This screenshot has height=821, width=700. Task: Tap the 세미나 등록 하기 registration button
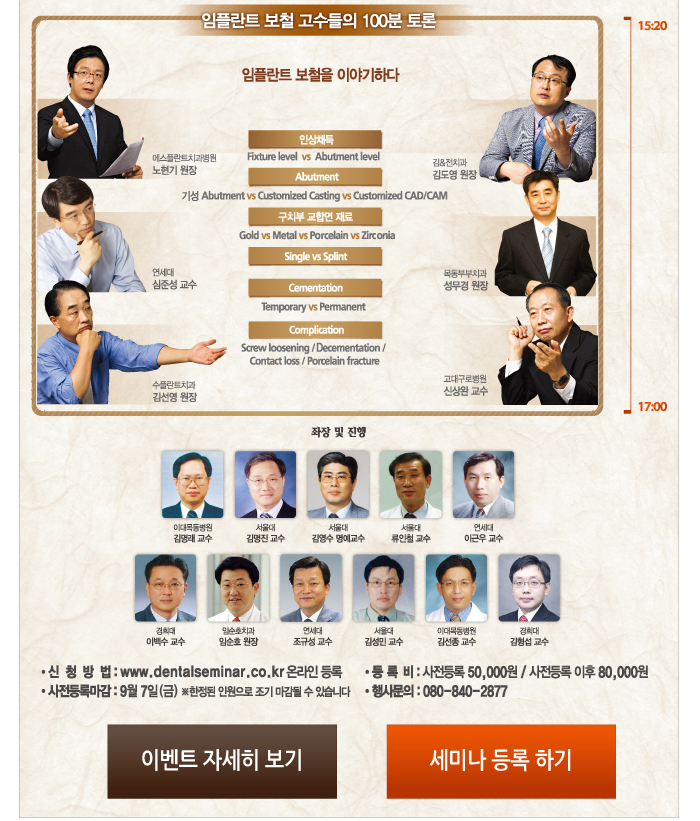[x=501, y=761]
